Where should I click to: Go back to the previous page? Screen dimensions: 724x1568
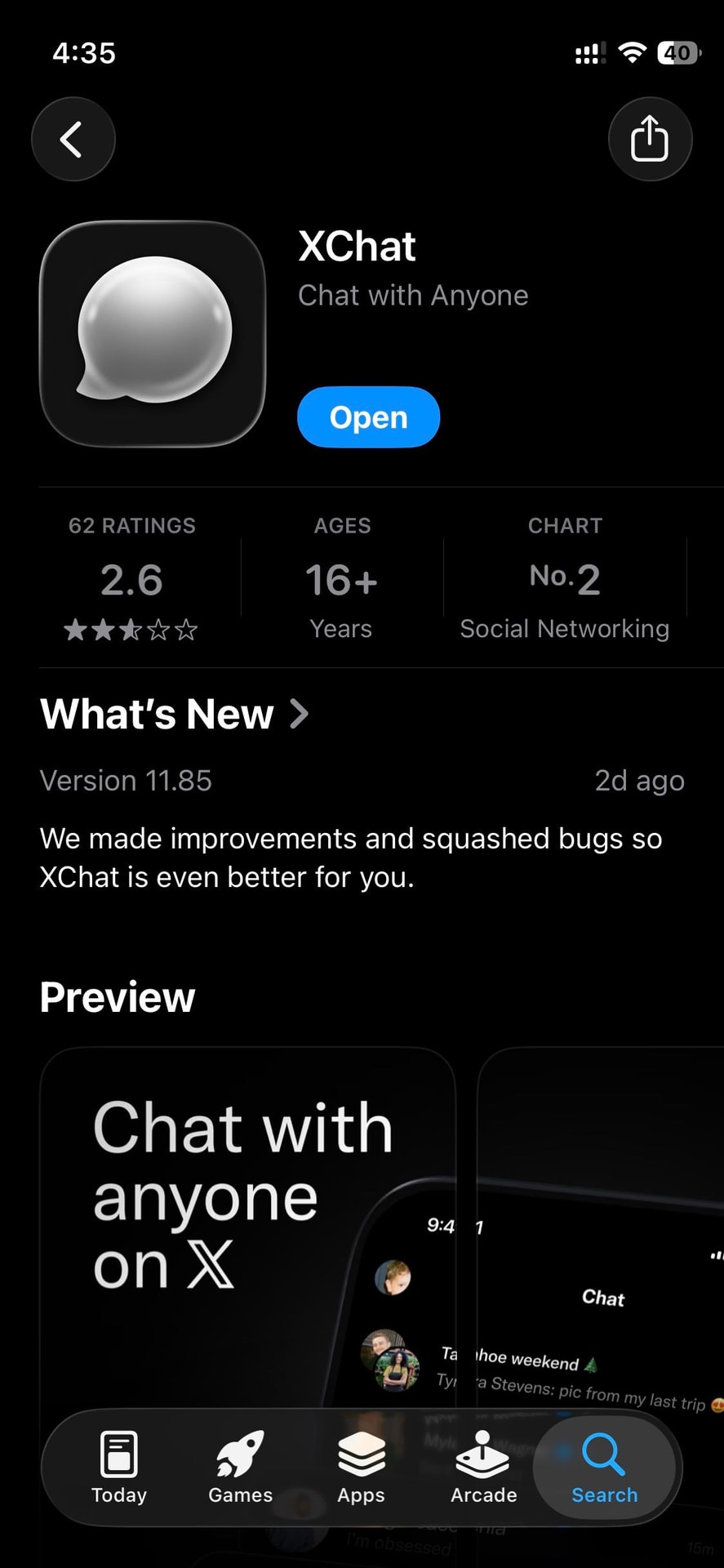point(73,139)
